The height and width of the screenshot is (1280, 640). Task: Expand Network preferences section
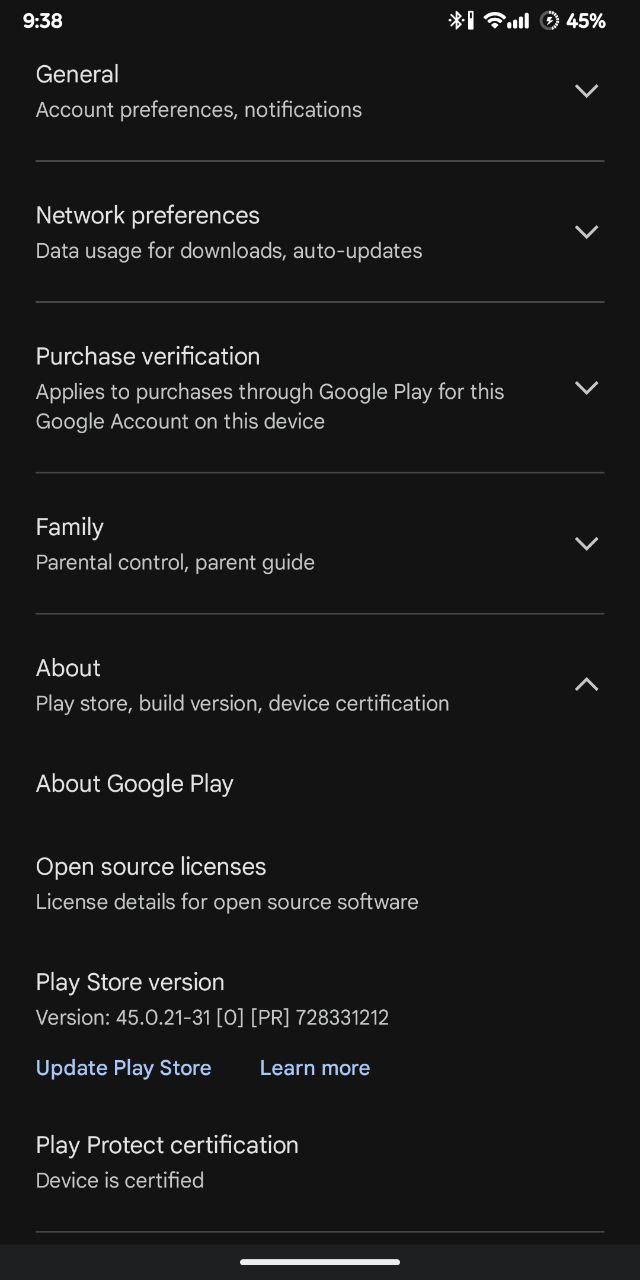click(x=320, y=232)
